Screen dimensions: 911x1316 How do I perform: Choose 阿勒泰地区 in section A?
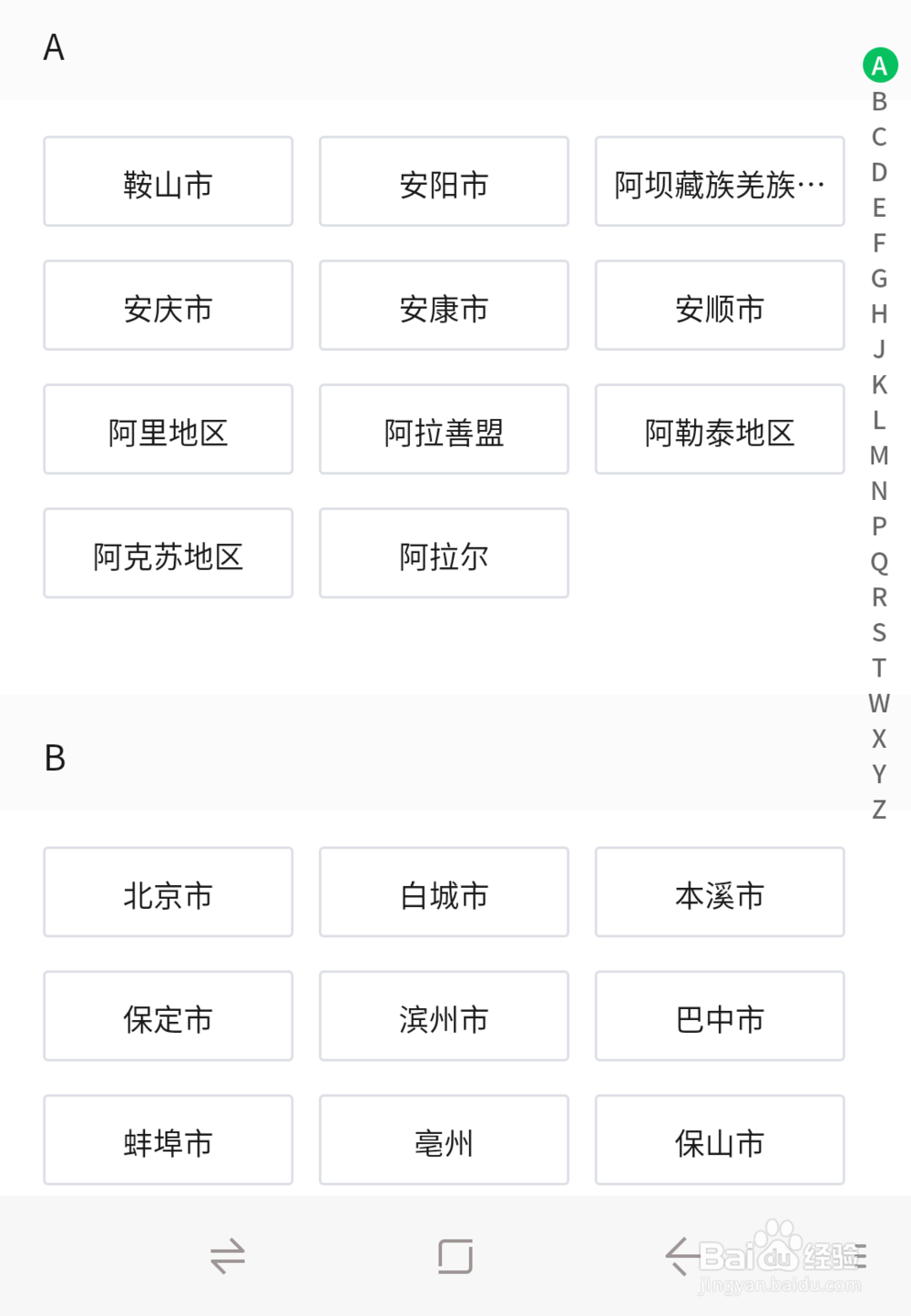(x=719, y=429)
